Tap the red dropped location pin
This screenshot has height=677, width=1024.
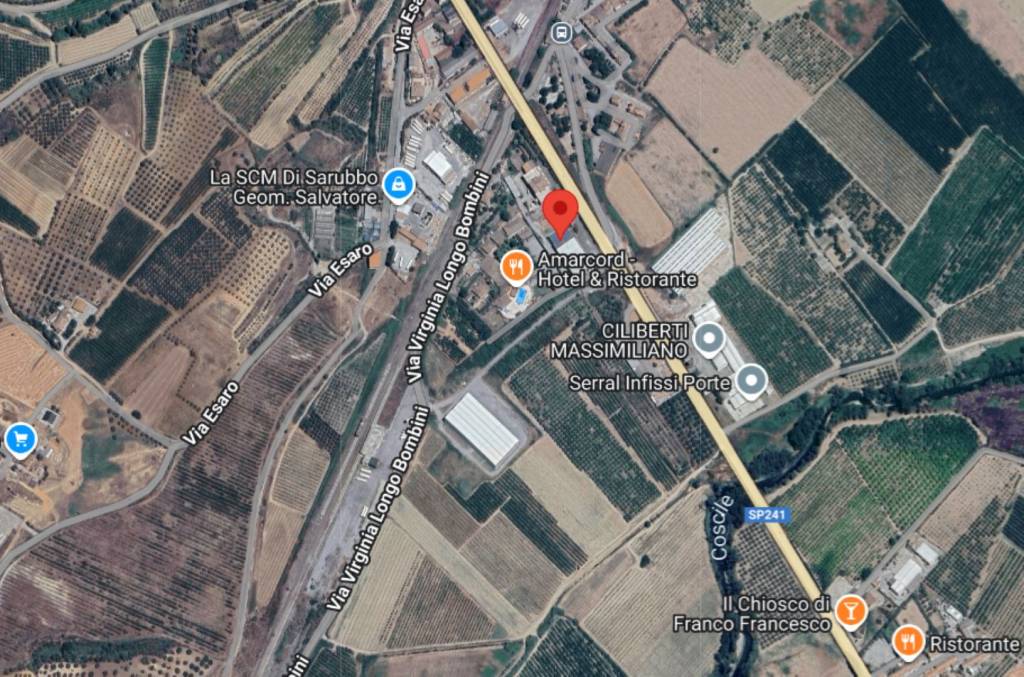point(560,211)
